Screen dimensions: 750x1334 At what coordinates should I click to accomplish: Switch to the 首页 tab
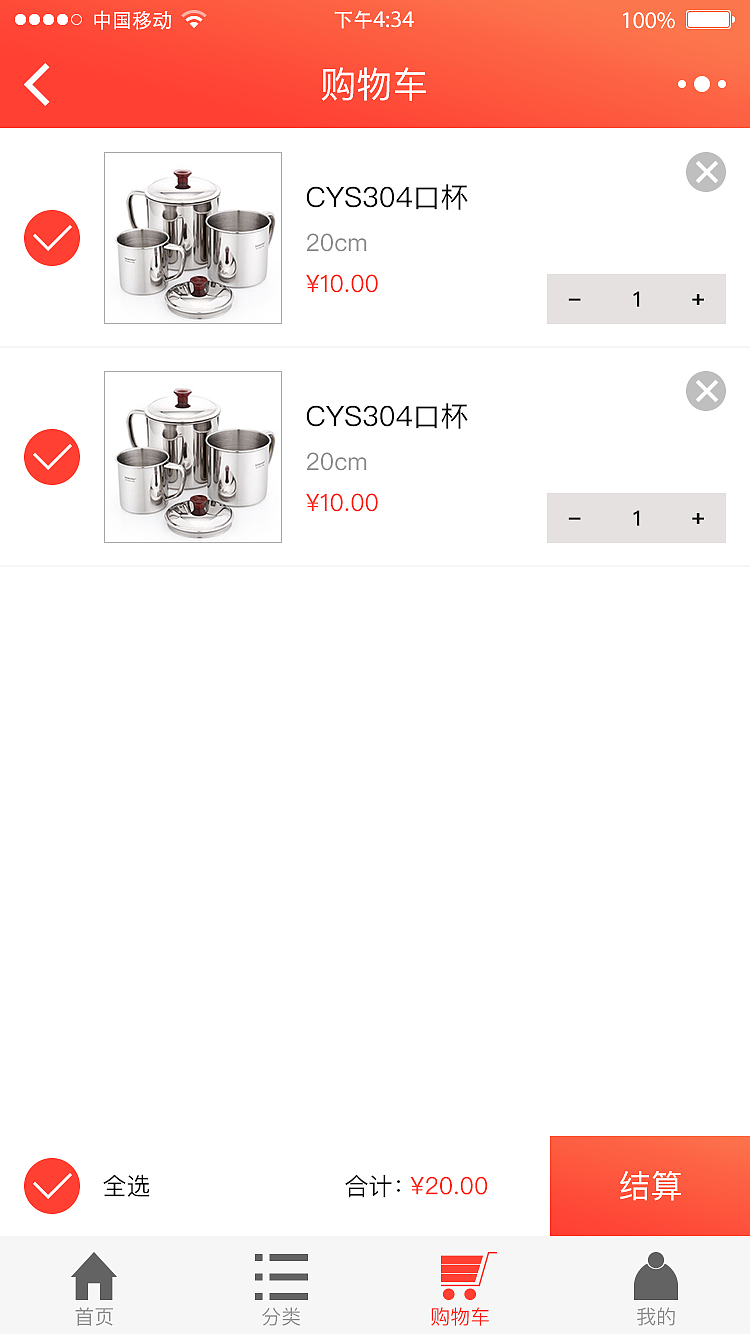(94, 1289)
